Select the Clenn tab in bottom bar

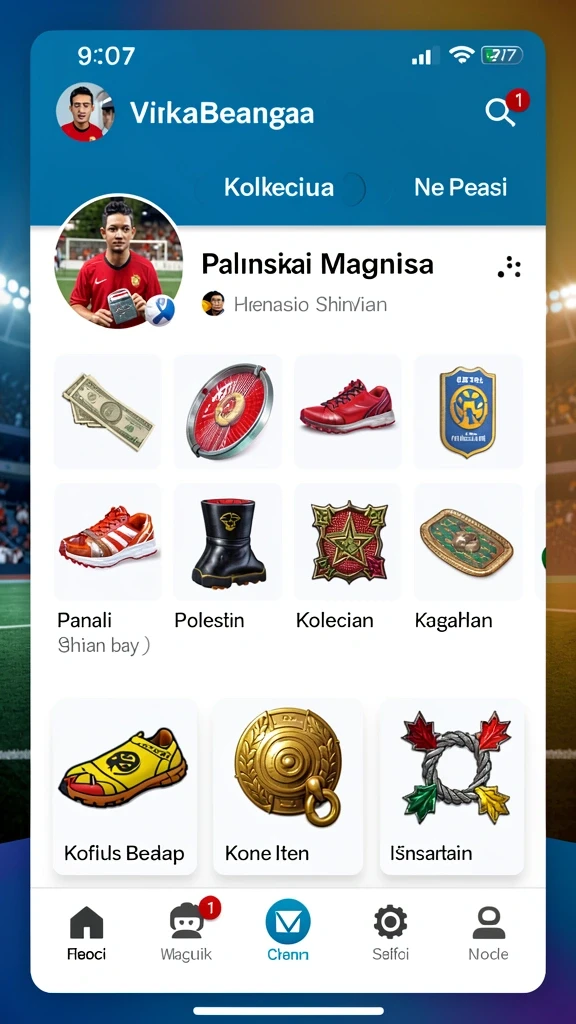[288, 931]
